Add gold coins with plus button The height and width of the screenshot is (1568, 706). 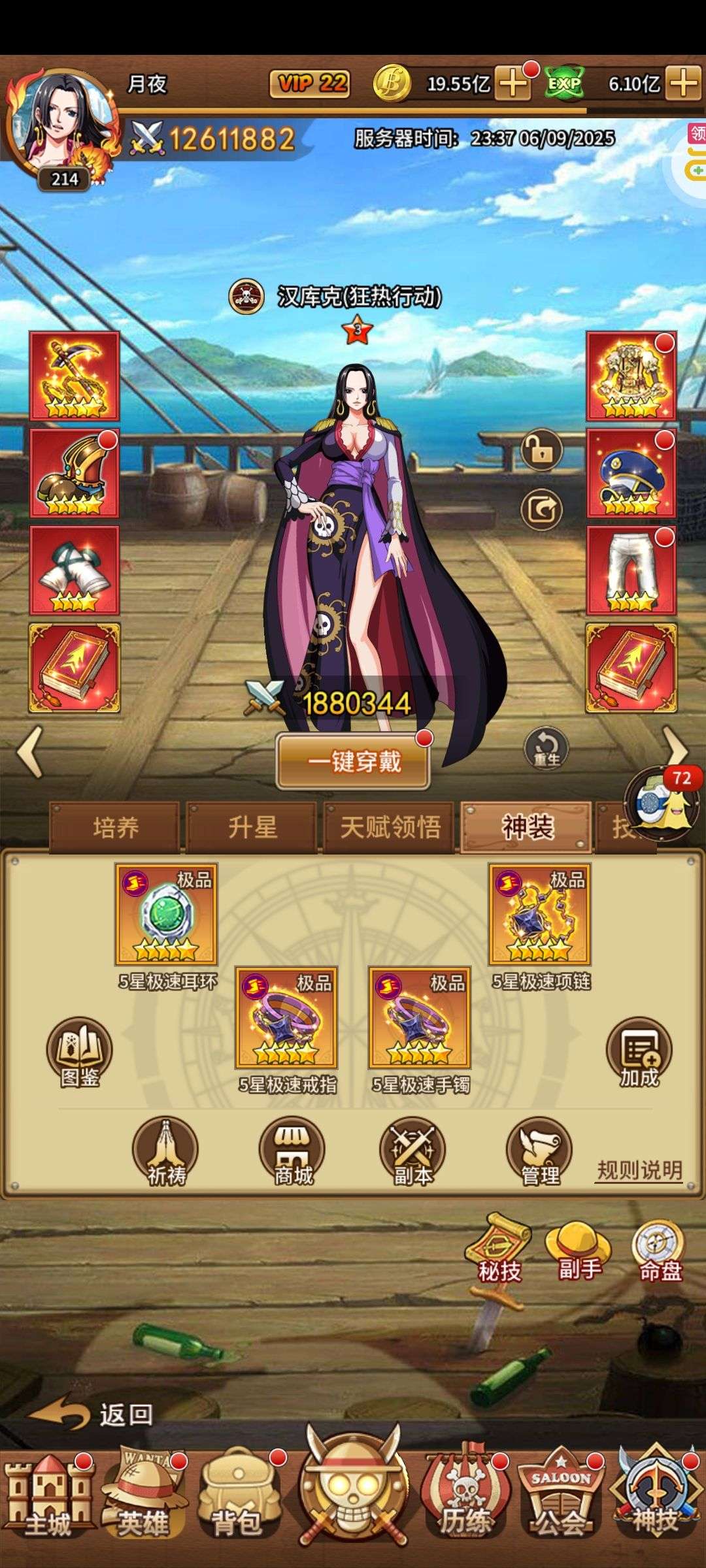click(513, 84)
